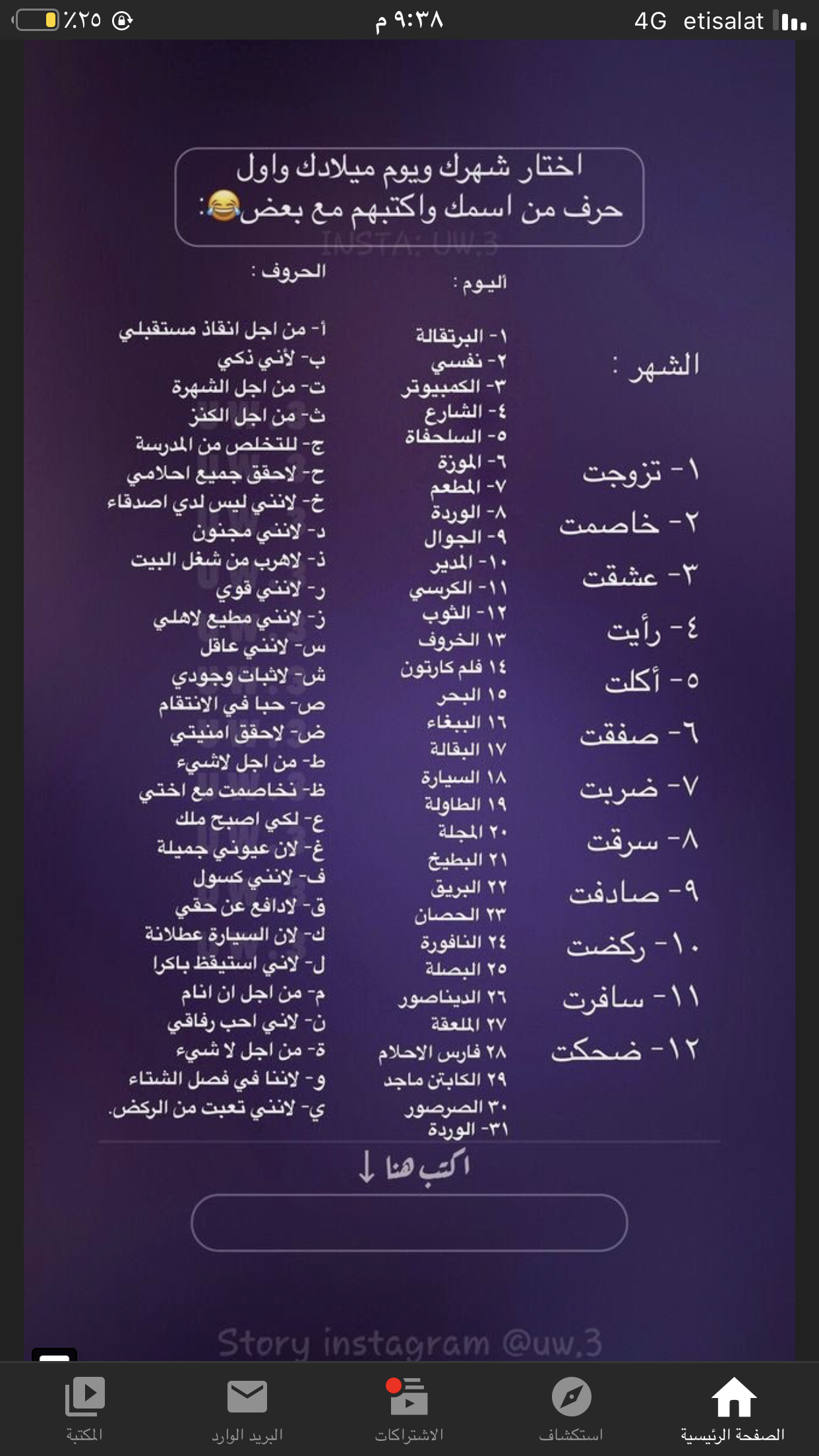This screenshot has height=1456, width=819.
Task: Open the استكشاف explore tab
Action: pyautogui.click(x=571, y=1407)
